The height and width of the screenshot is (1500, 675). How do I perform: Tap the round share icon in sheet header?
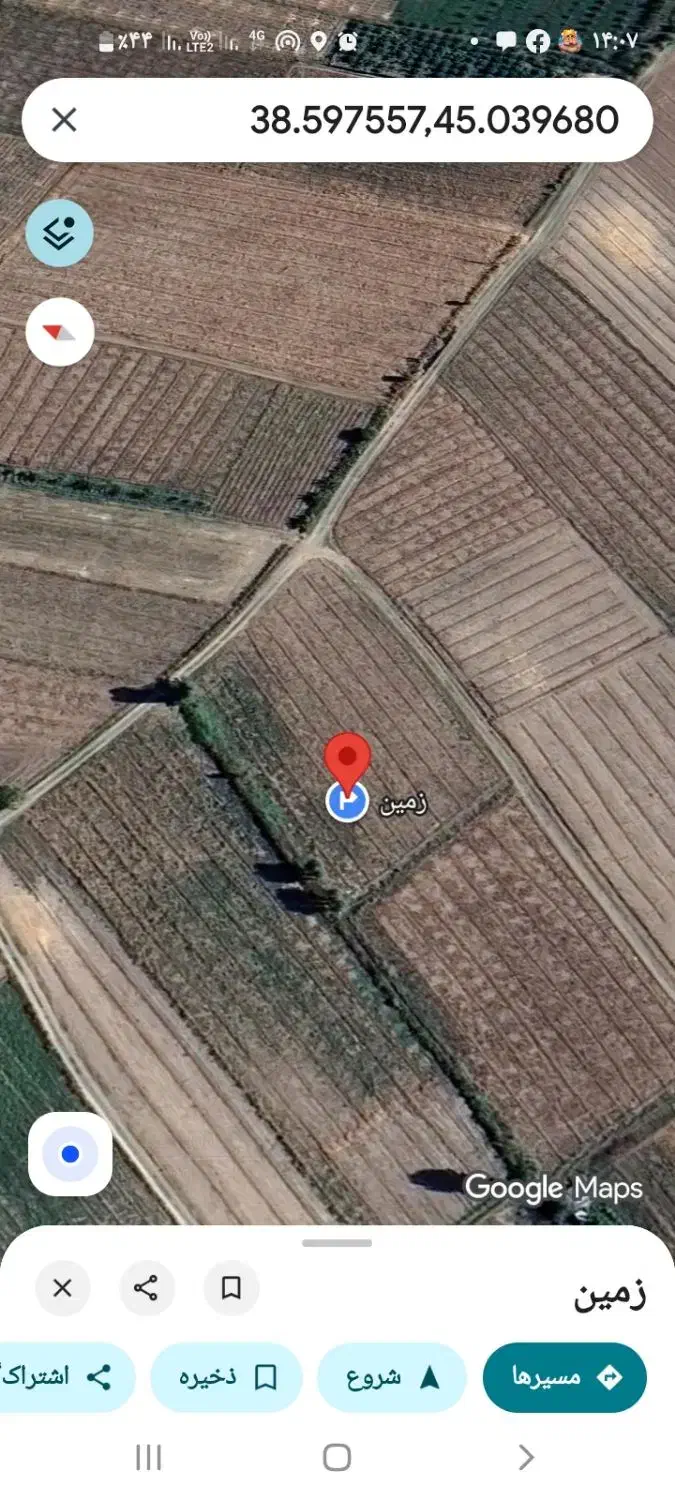coord(147,1288)
